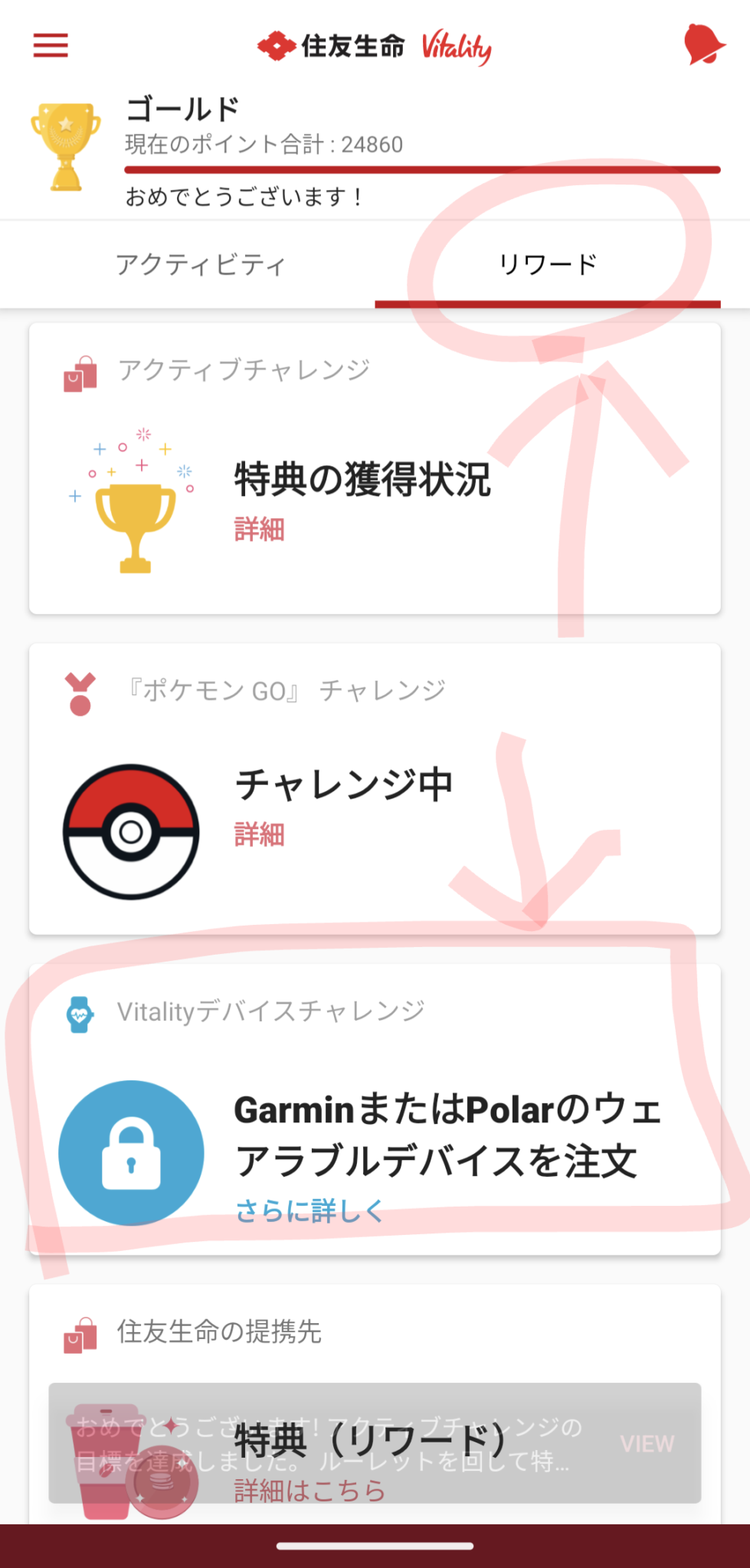
Task: Click さらに詳しく for the wearable device order
Action: 308,1211
